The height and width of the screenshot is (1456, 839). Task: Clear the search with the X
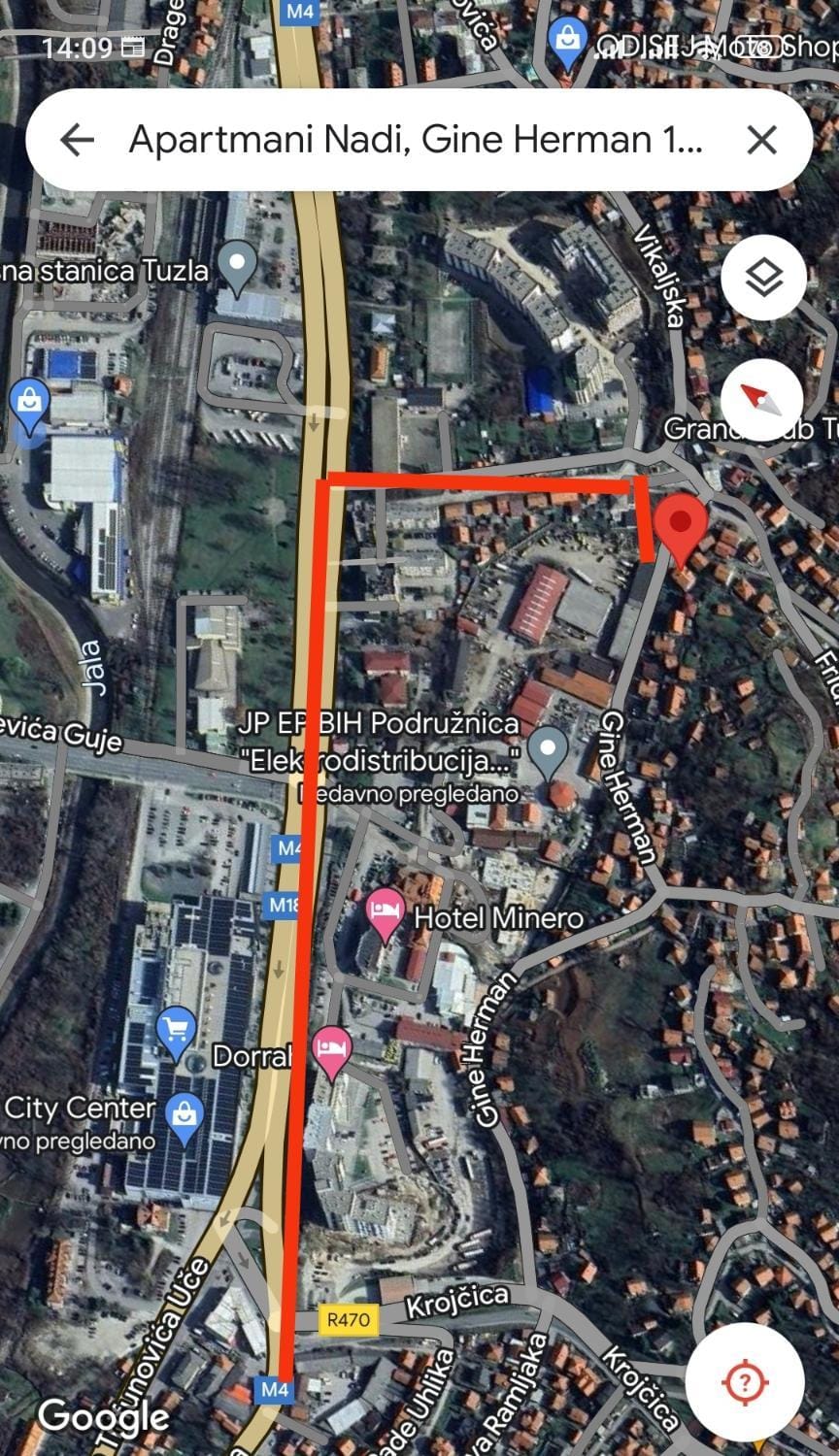pos(762,141)
